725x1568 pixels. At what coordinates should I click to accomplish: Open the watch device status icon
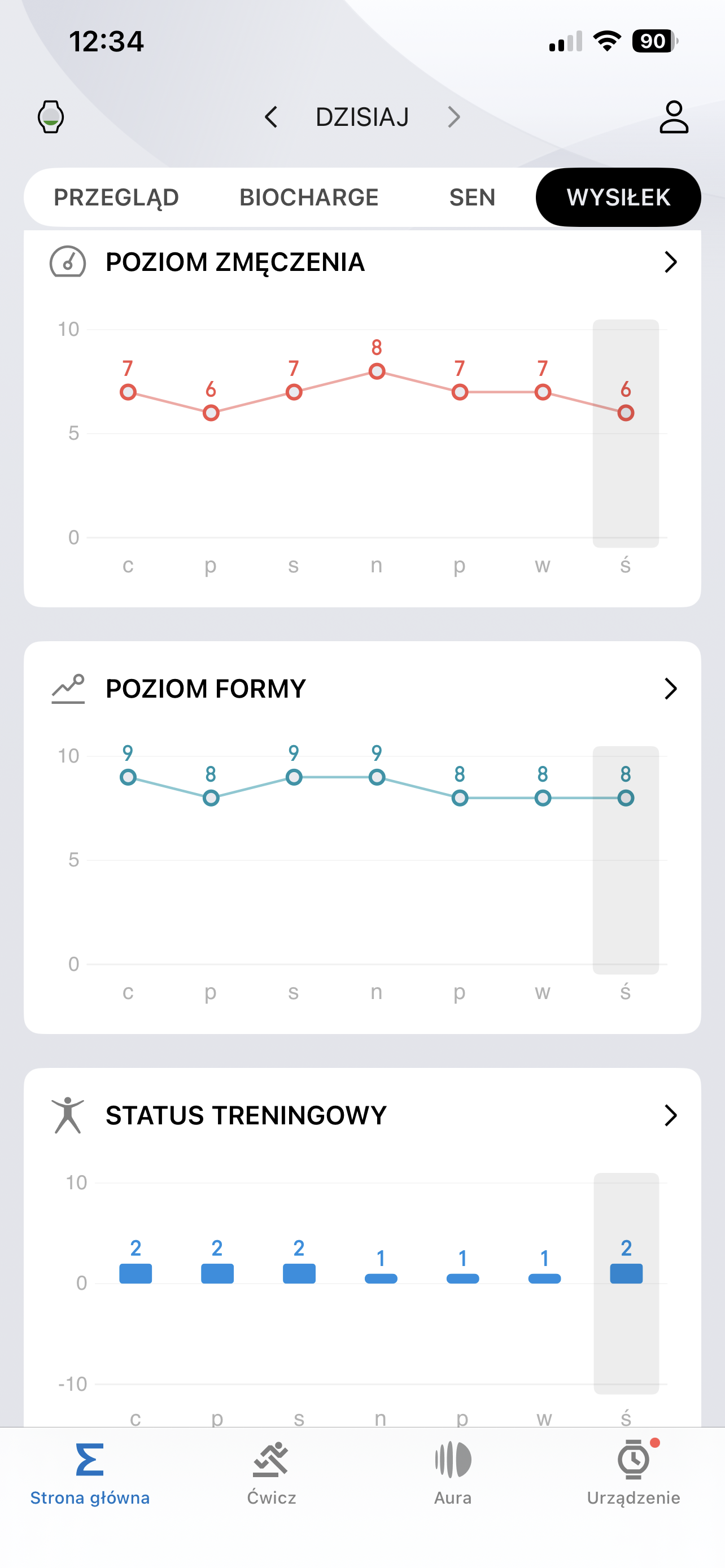(51, 117)
